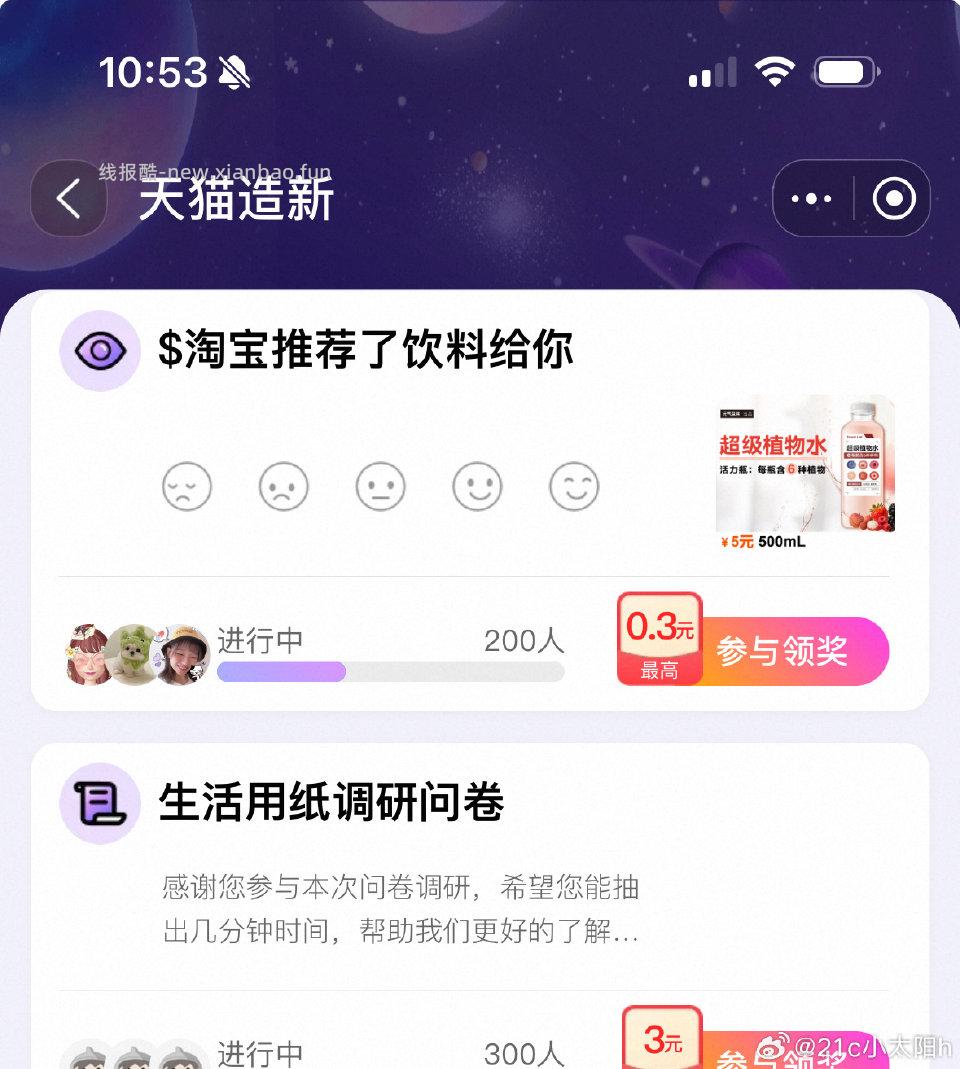The width and height of the screenshot is (960, 1069).
Task: Tap 参与领奖 on the paper questionnaire card
Action: [x=786, y=1055]
